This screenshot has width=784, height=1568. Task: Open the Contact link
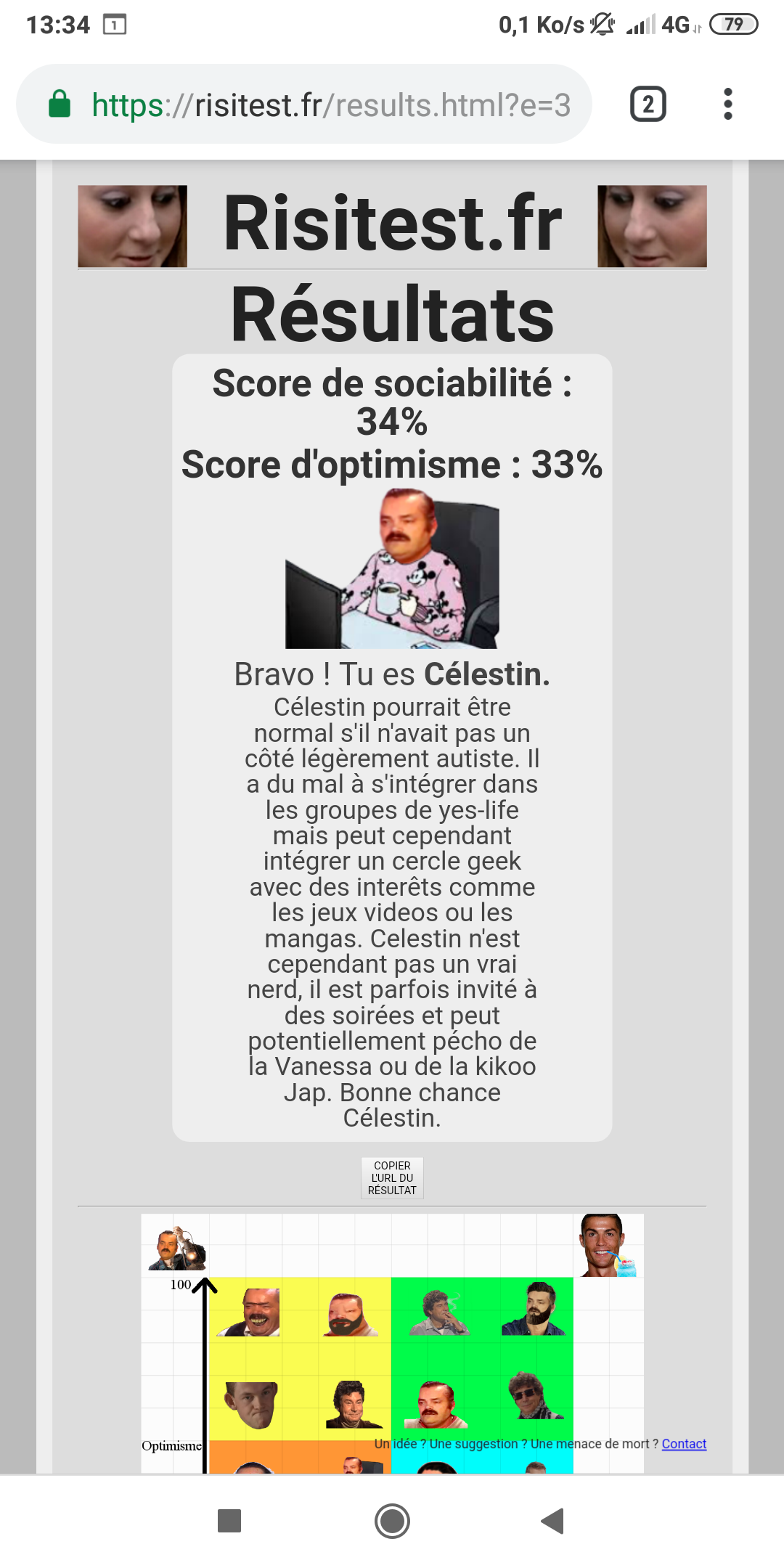684,1444
